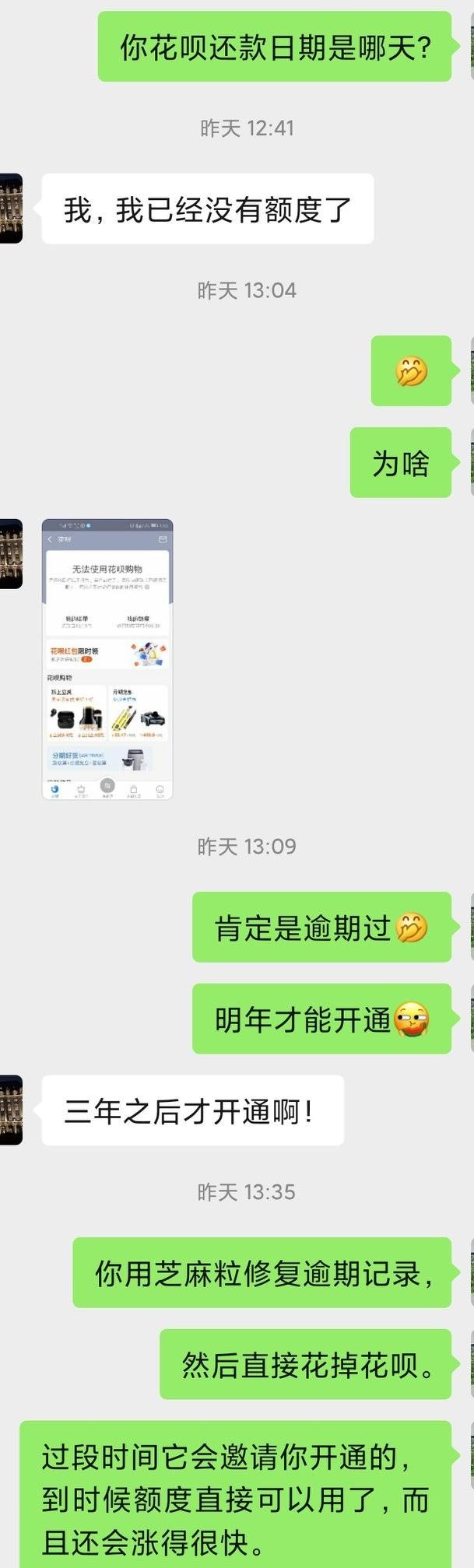Open contact avatar beside '我,我已经没有额度了'

tap(10, 209)
